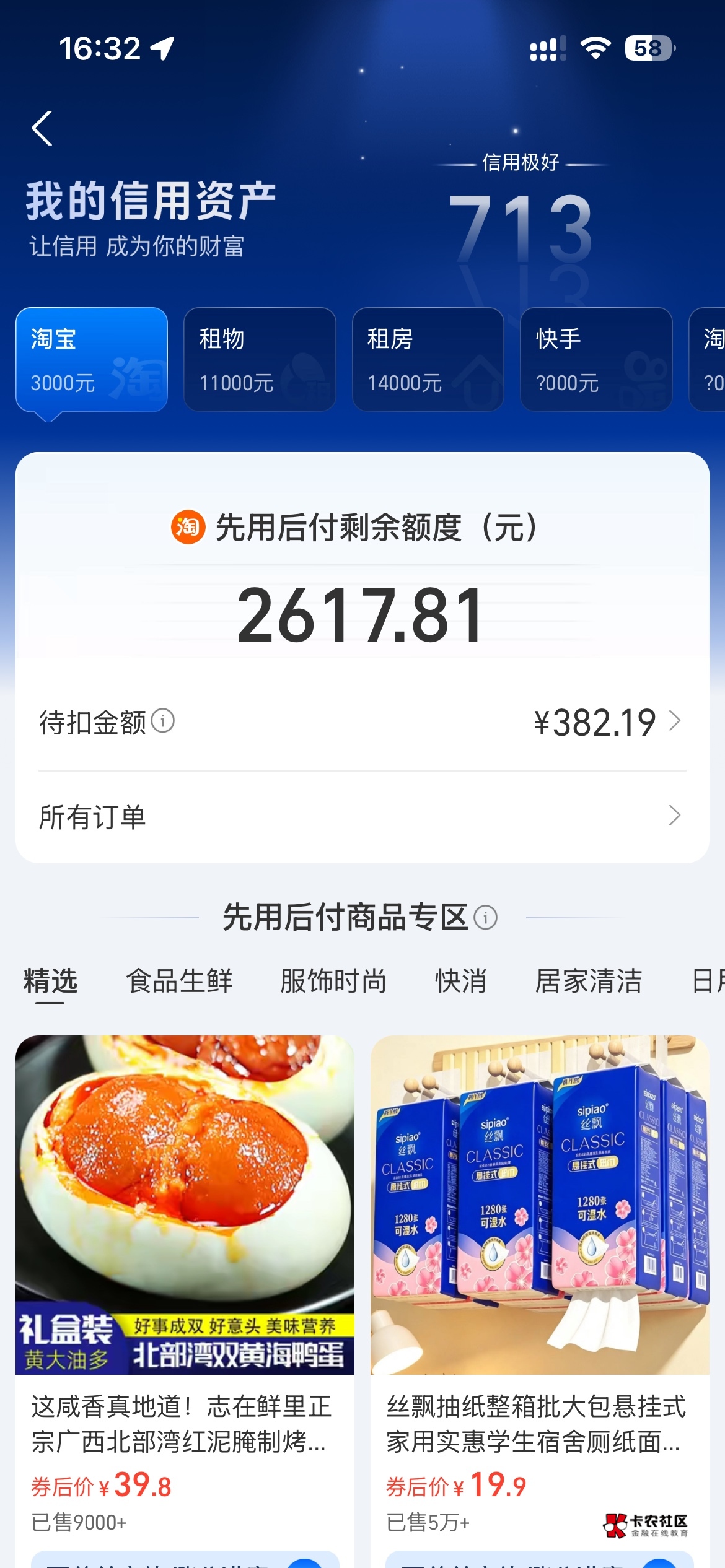Screen dimensions: 725x1568
Task: Go back using the top-left arrow
Action: point(42,128)
